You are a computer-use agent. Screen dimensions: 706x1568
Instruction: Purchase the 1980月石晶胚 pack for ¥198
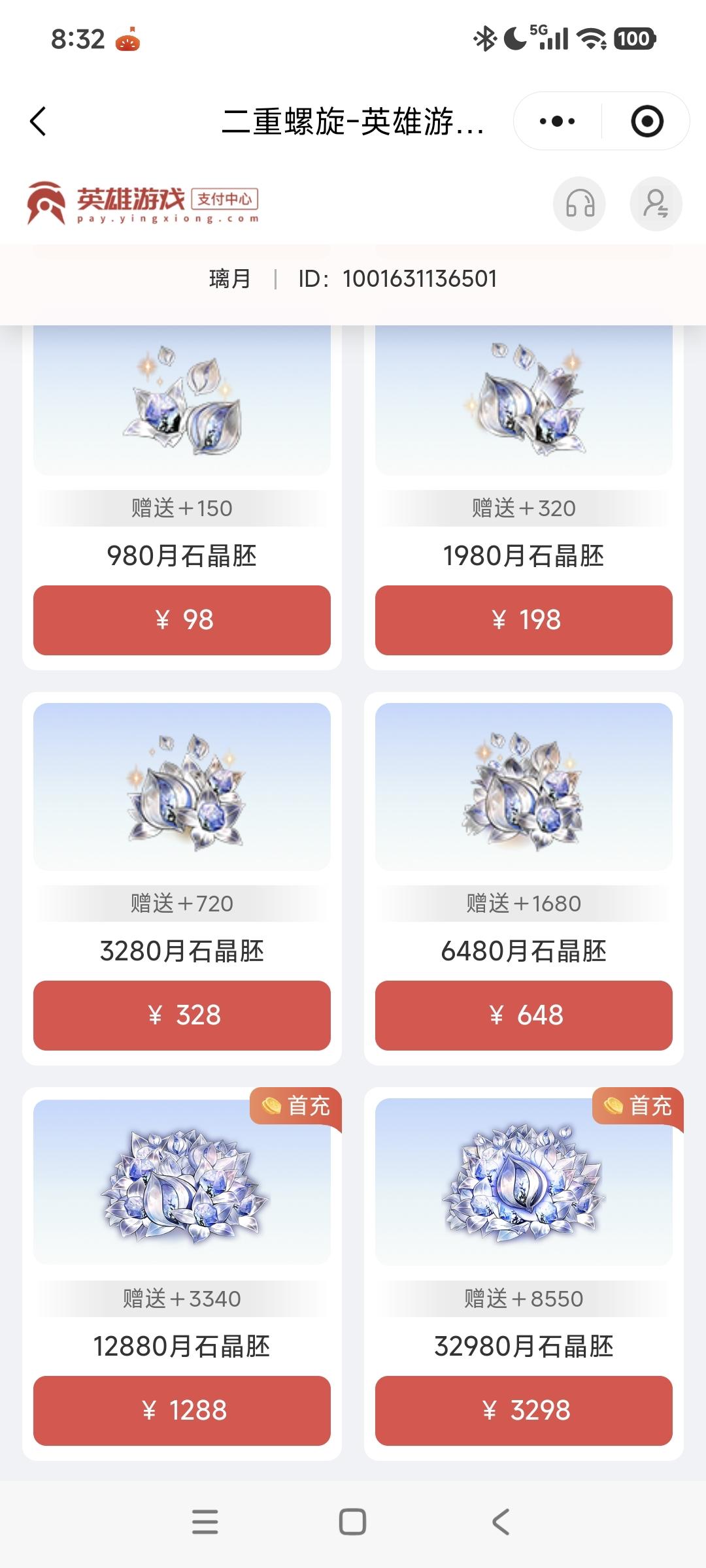coord(524,620)
